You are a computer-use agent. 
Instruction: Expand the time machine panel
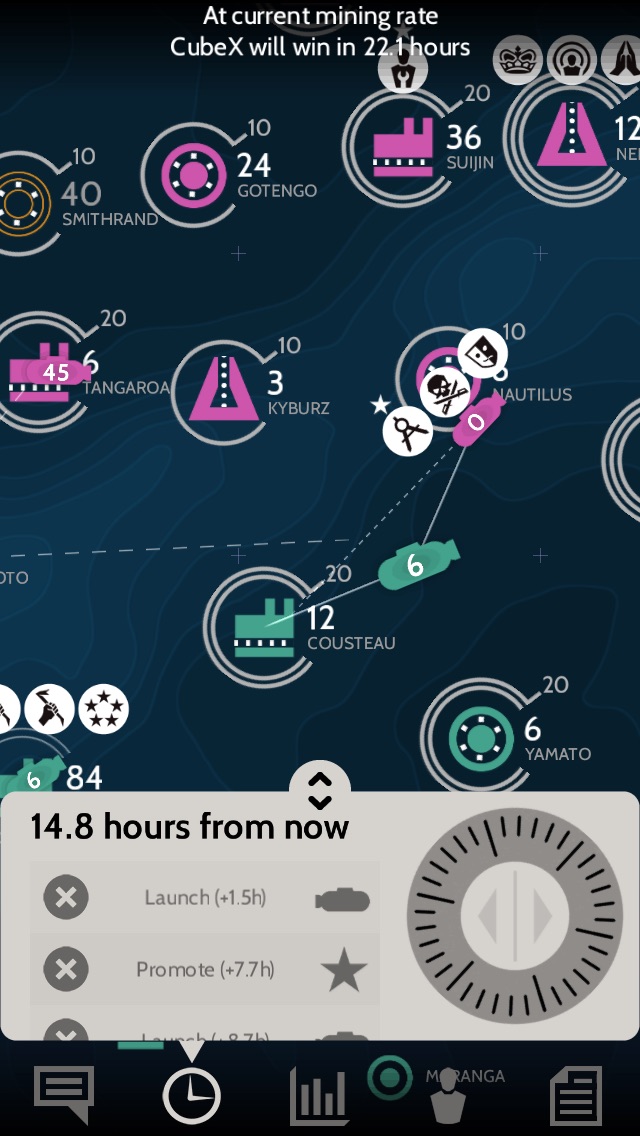319,790
